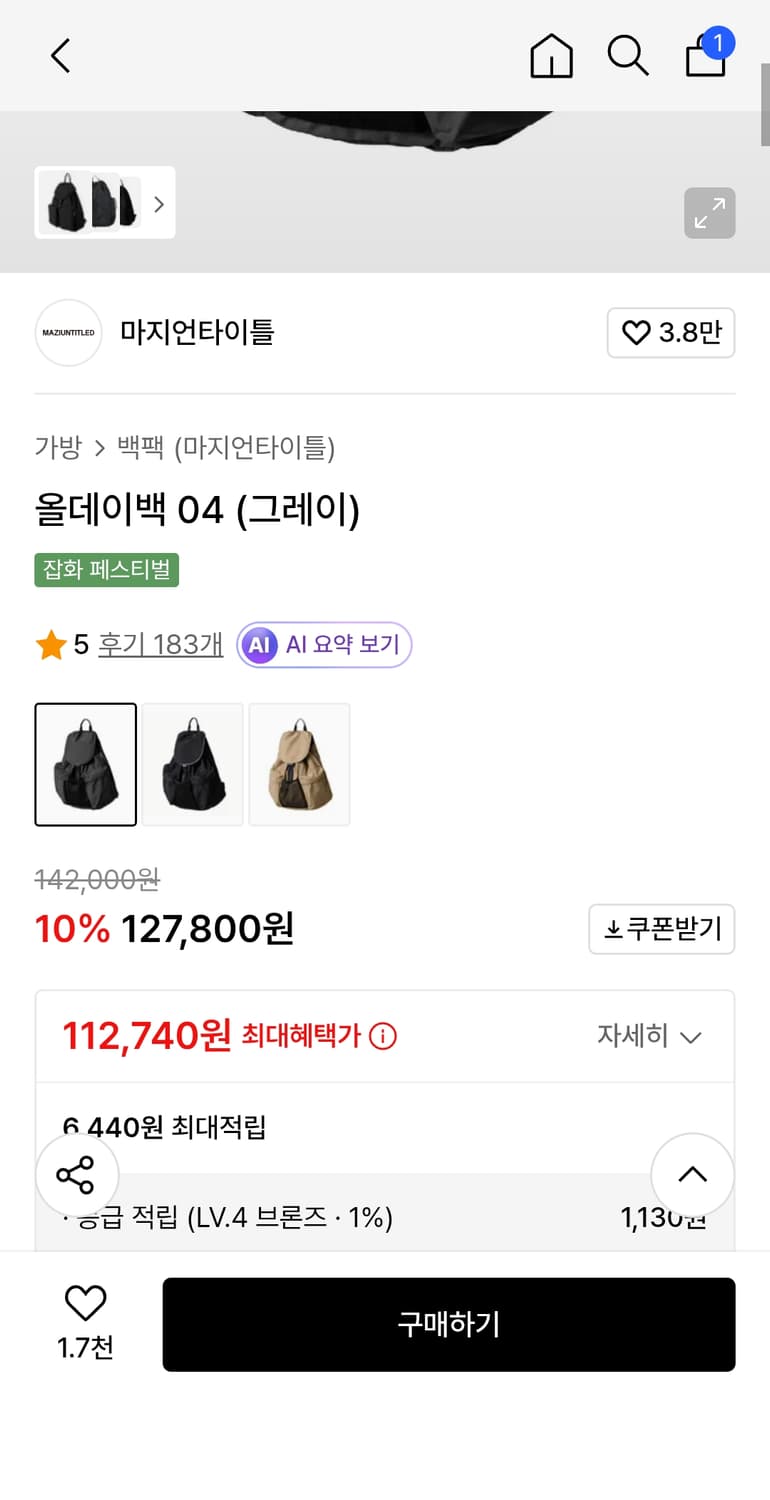Tap the fullscreen expand icon on product image
Screen dimensions: 770x1500
710,213
